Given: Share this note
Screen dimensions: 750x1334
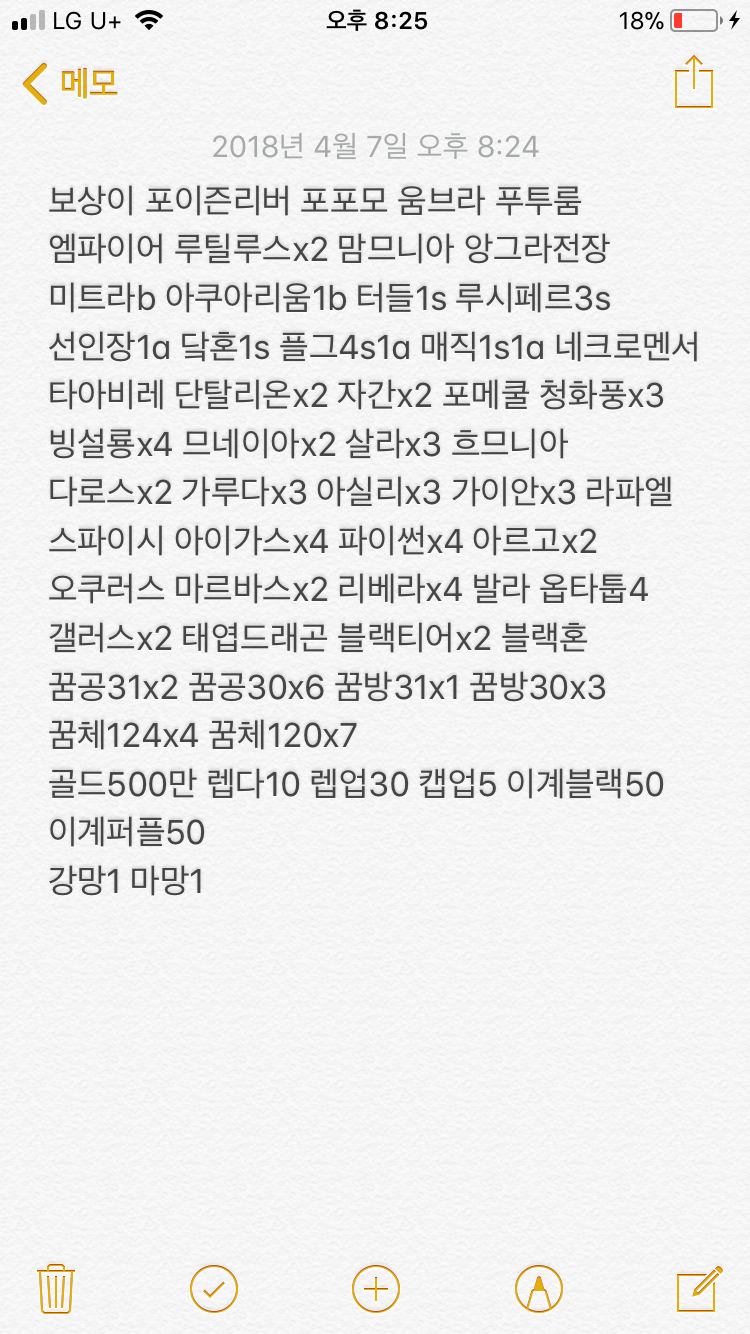Looking at the screenshot, I should [694, 82].
